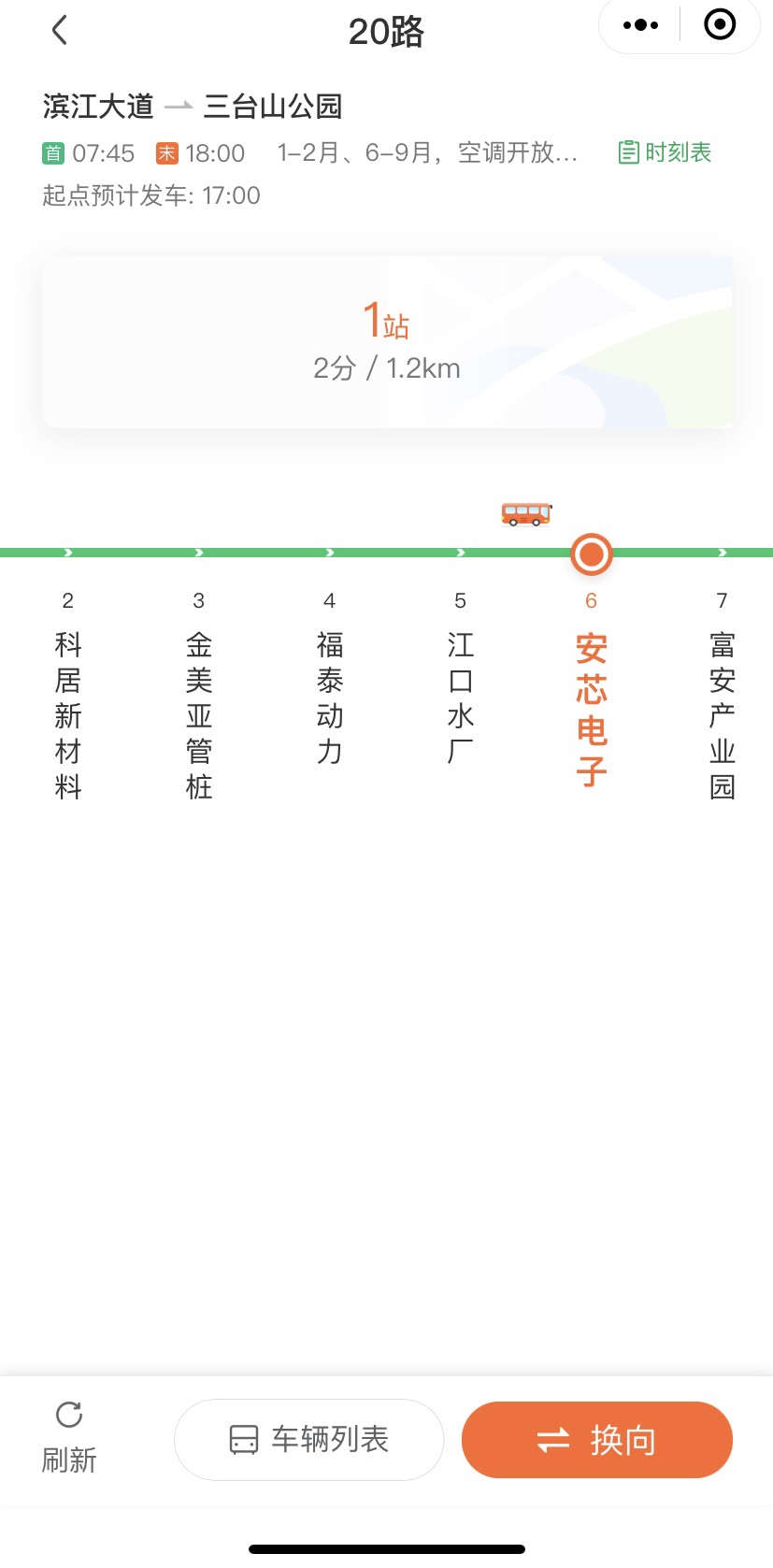Open the 车辆列表 vehicle list
This screenshot has width=773, height=1568.
pyautogui.click(x=308, y=1439)
